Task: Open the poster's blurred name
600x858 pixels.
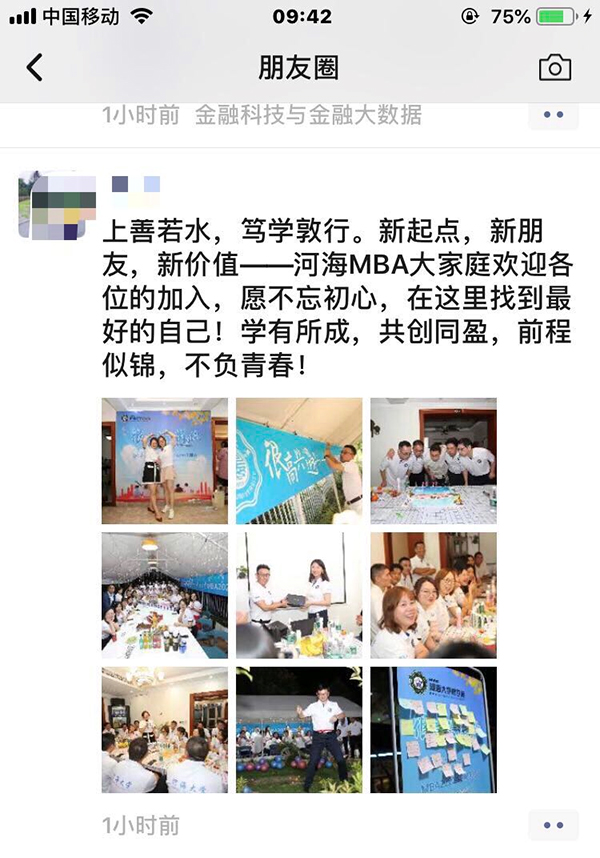Action: pos(135,184)
